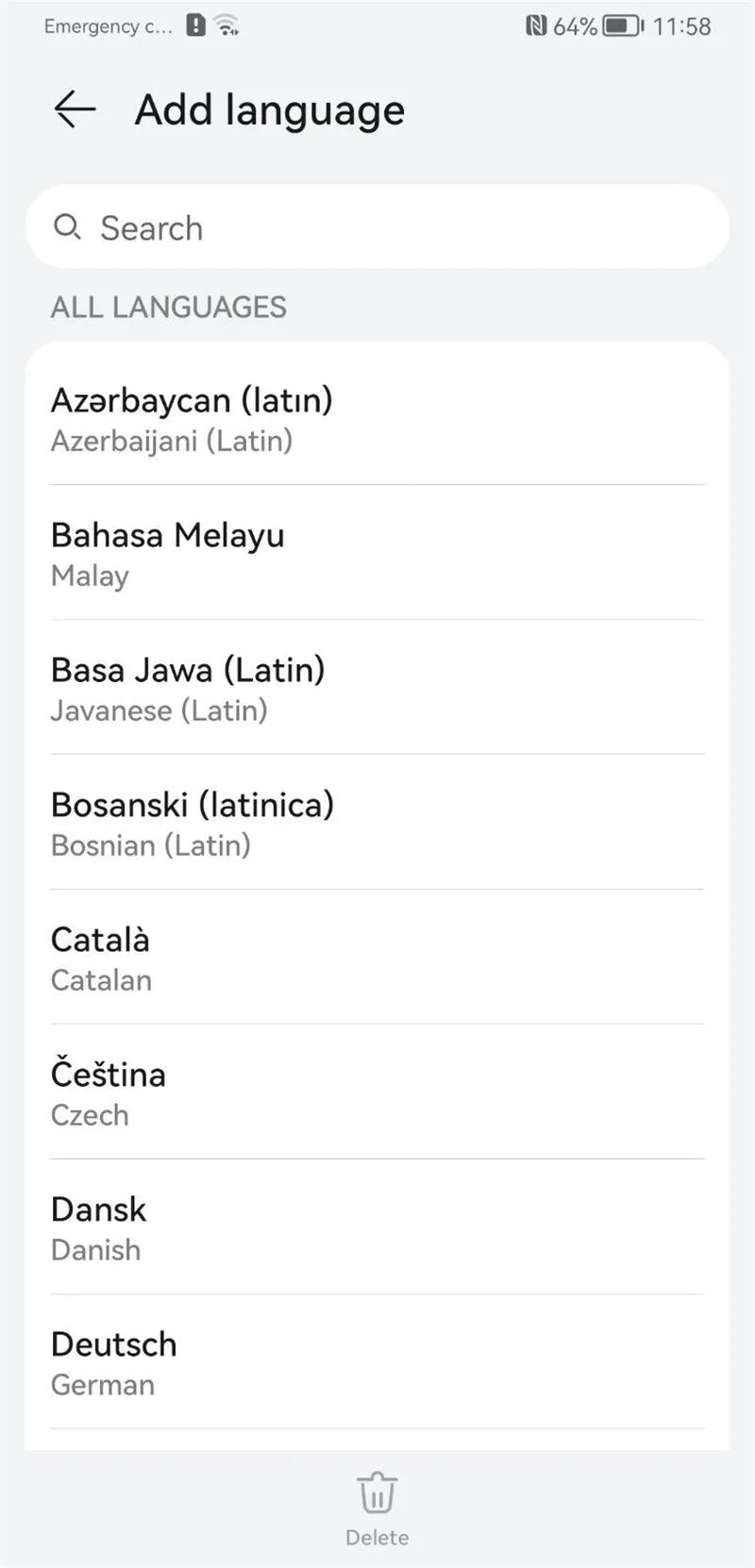
Task: Tap the SIM alert icon in status bar
Action: click(x=194, y=25)
